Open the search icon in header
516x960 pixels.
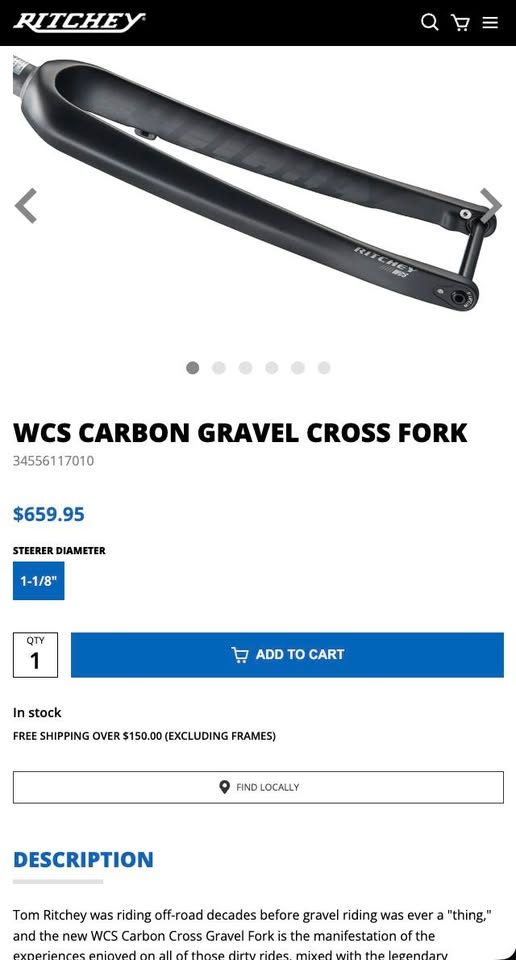(430, 23)
